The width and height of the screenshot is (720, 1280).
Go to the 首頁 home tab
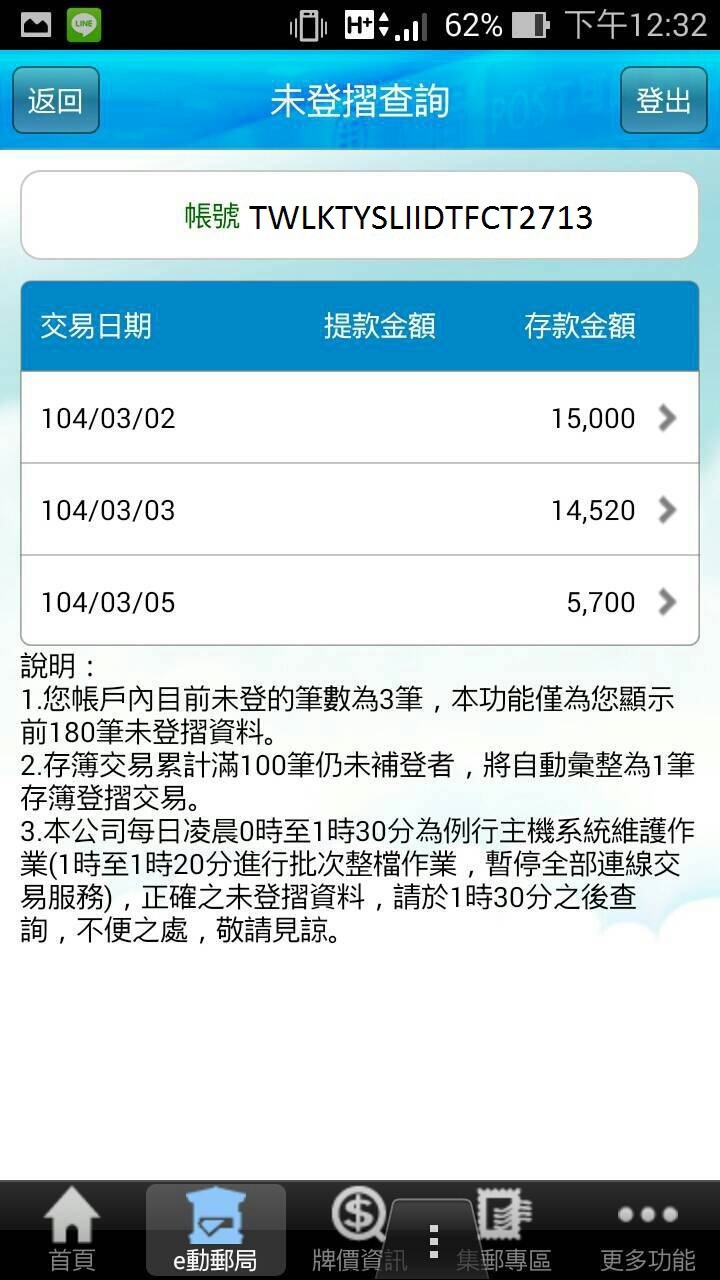pos(72,1232)
